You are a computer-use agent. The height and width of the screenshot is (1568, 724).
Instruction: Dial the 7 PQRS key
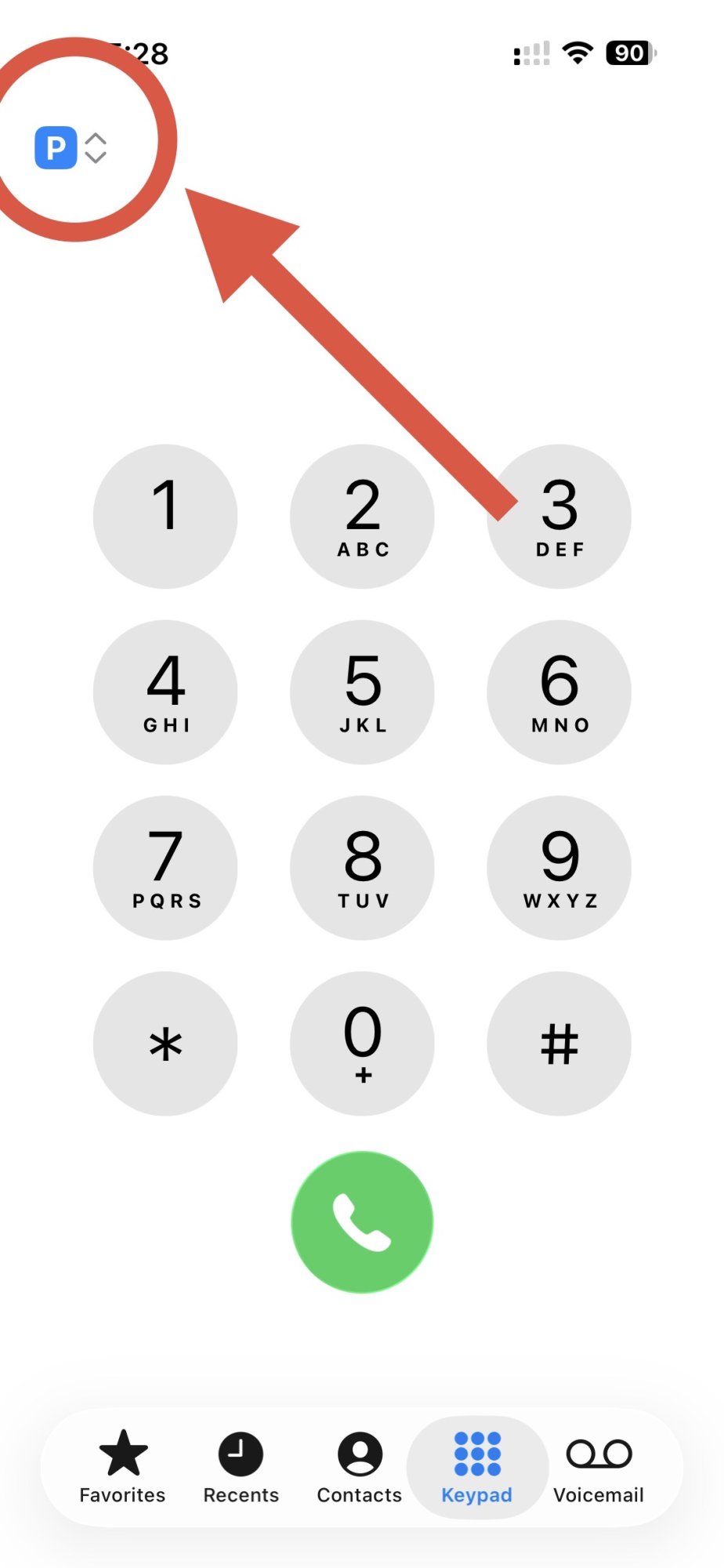165,867
